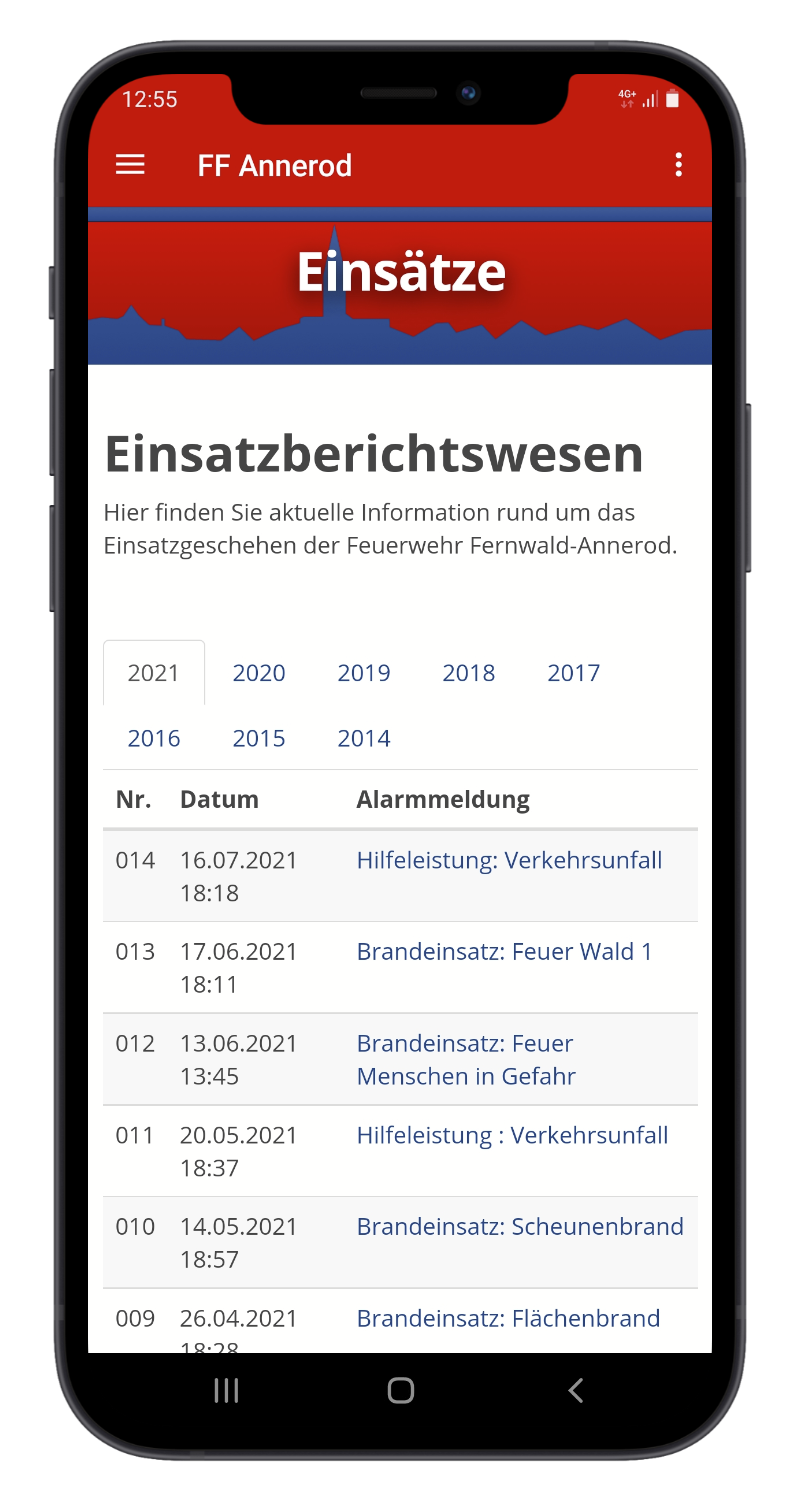Switch to the 2017 tab
This screenshot has width=800, height=1500.
574,673
